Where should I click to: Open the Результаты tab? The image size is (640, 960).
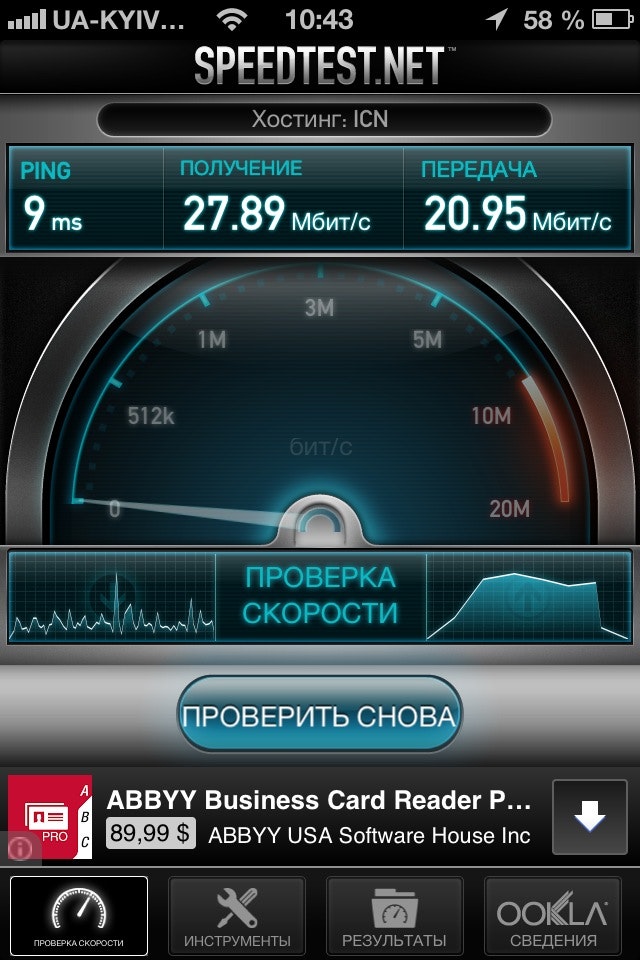point(394,916)
